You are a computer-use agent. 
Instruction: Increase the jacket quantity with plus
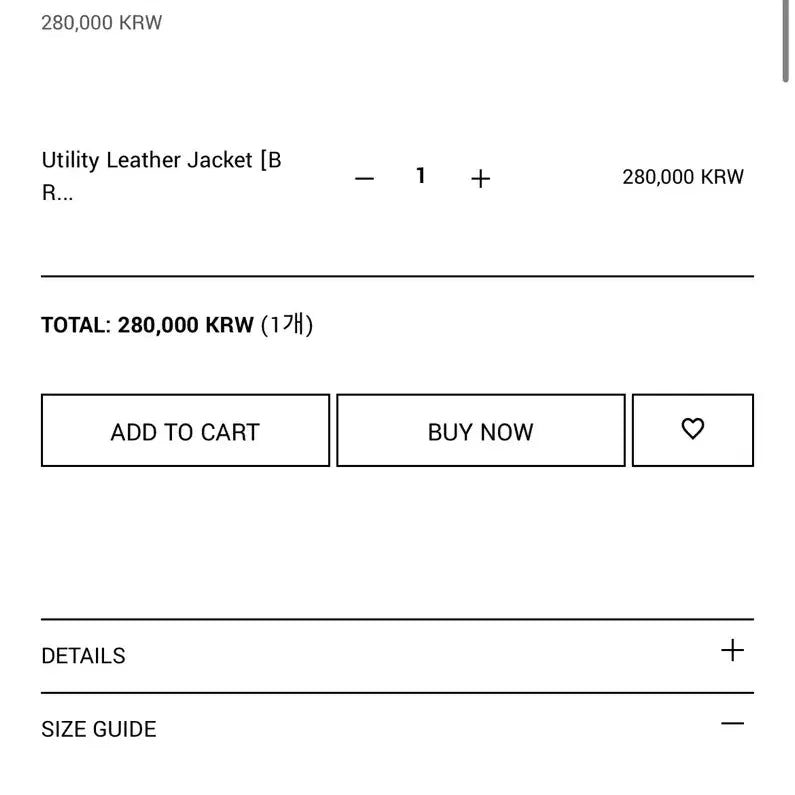480,179
